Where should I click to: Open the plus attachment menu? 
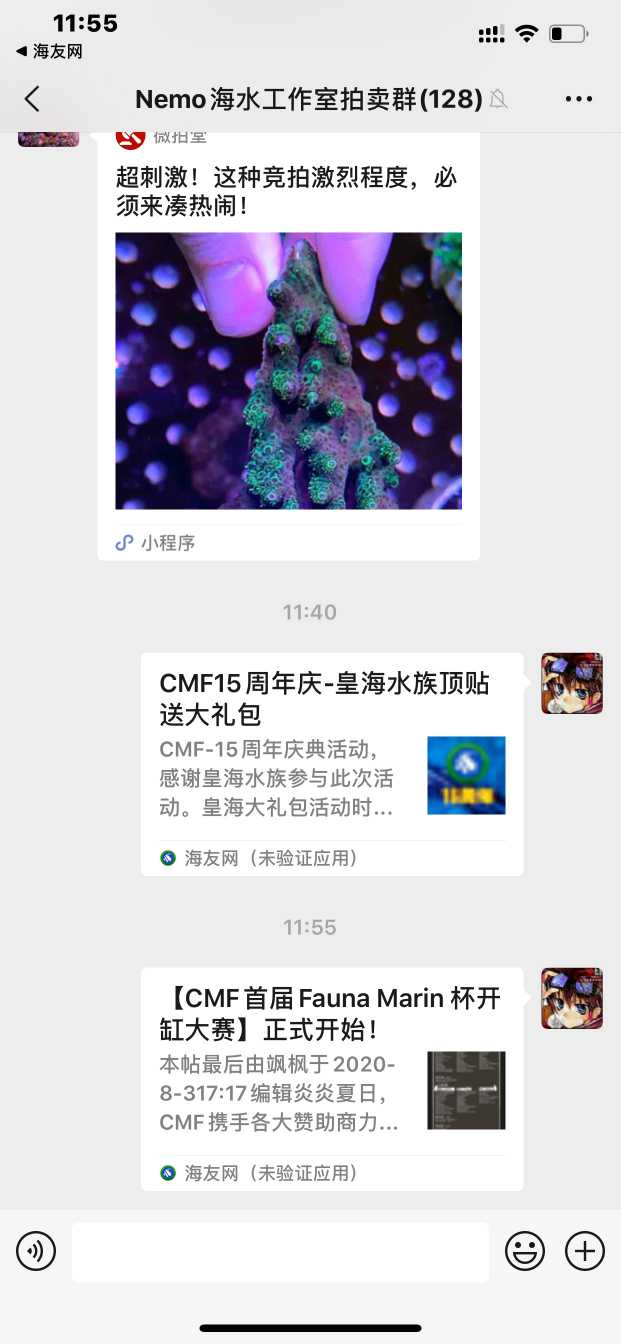(x=585, y=1251)
